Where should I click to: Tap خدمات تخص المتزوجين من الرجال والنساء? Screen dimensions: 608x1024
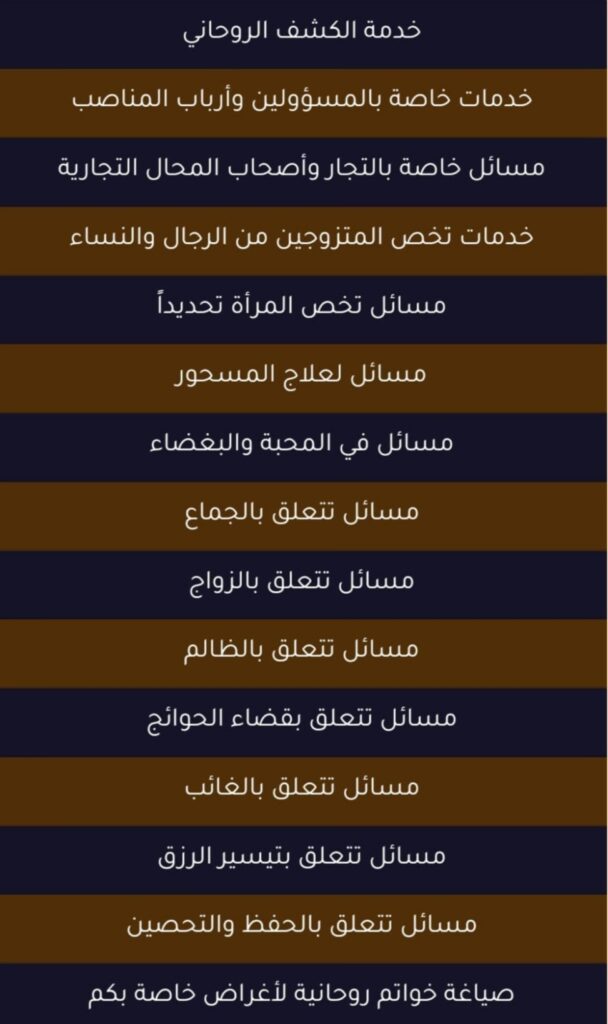pos(304,236)
